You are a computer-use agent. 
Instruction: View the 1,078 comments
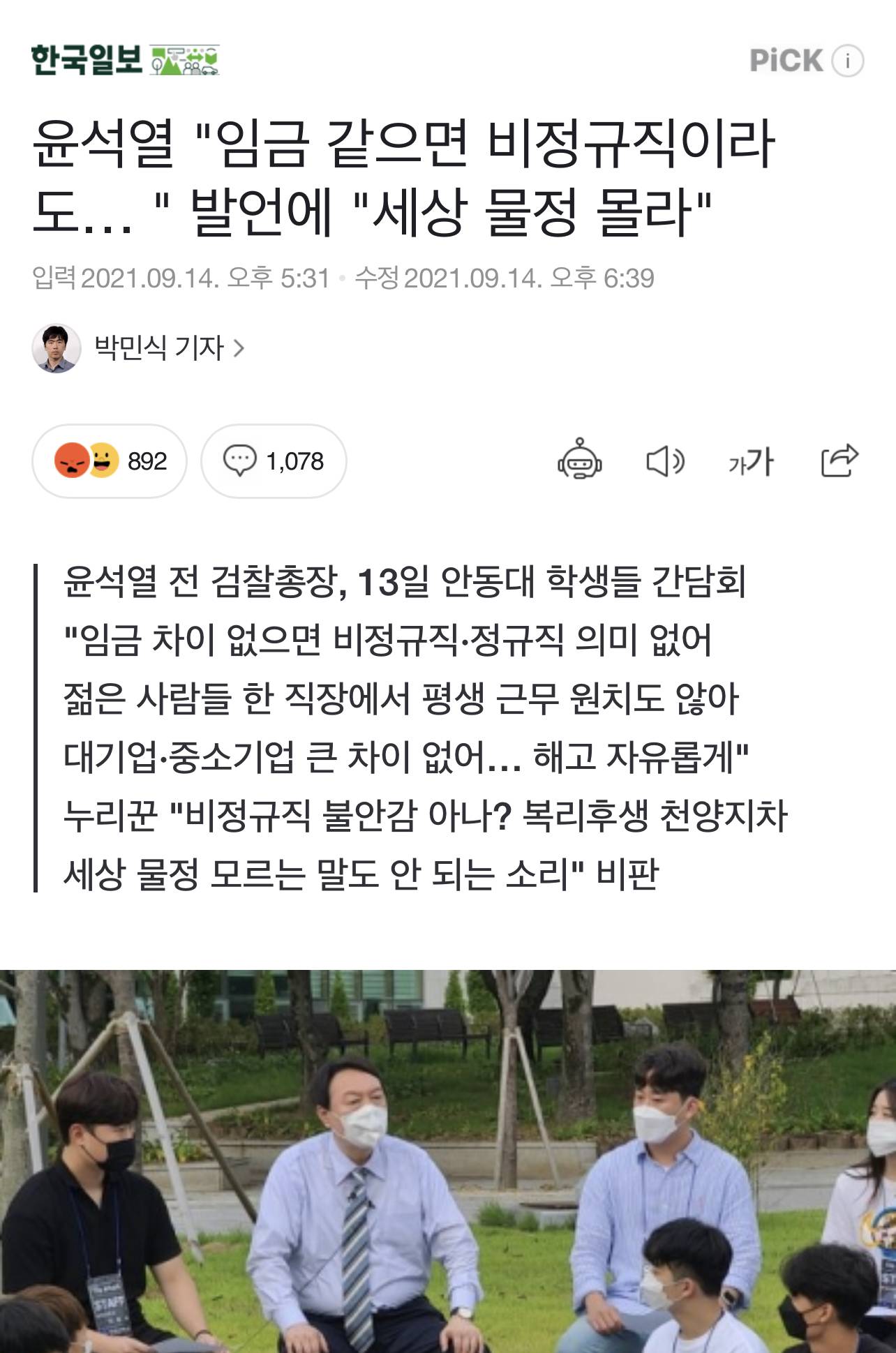point(274,461)
